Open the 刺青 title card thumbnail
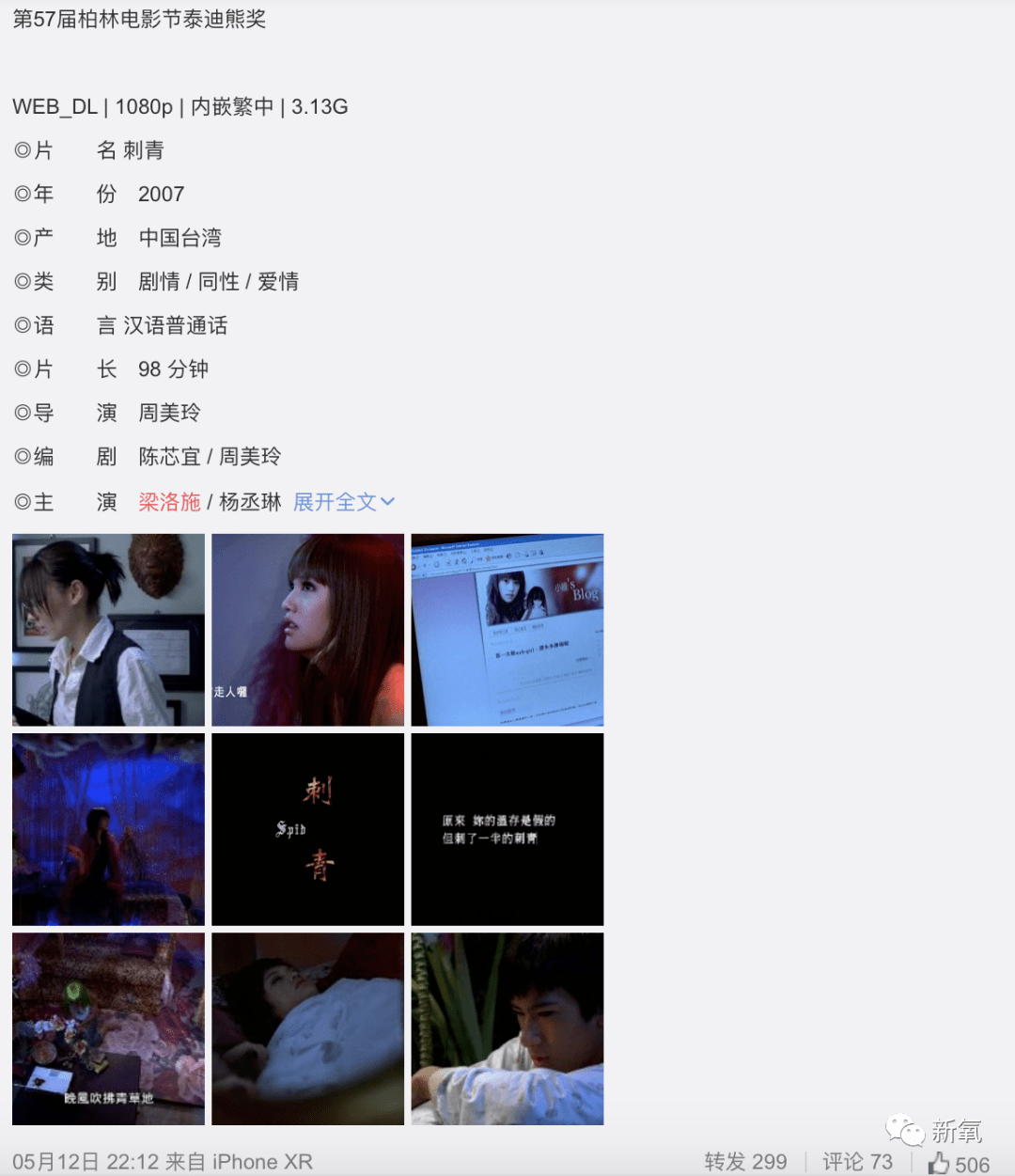Viewport: 1015px width, 1176px height. (x=307, y=829)
